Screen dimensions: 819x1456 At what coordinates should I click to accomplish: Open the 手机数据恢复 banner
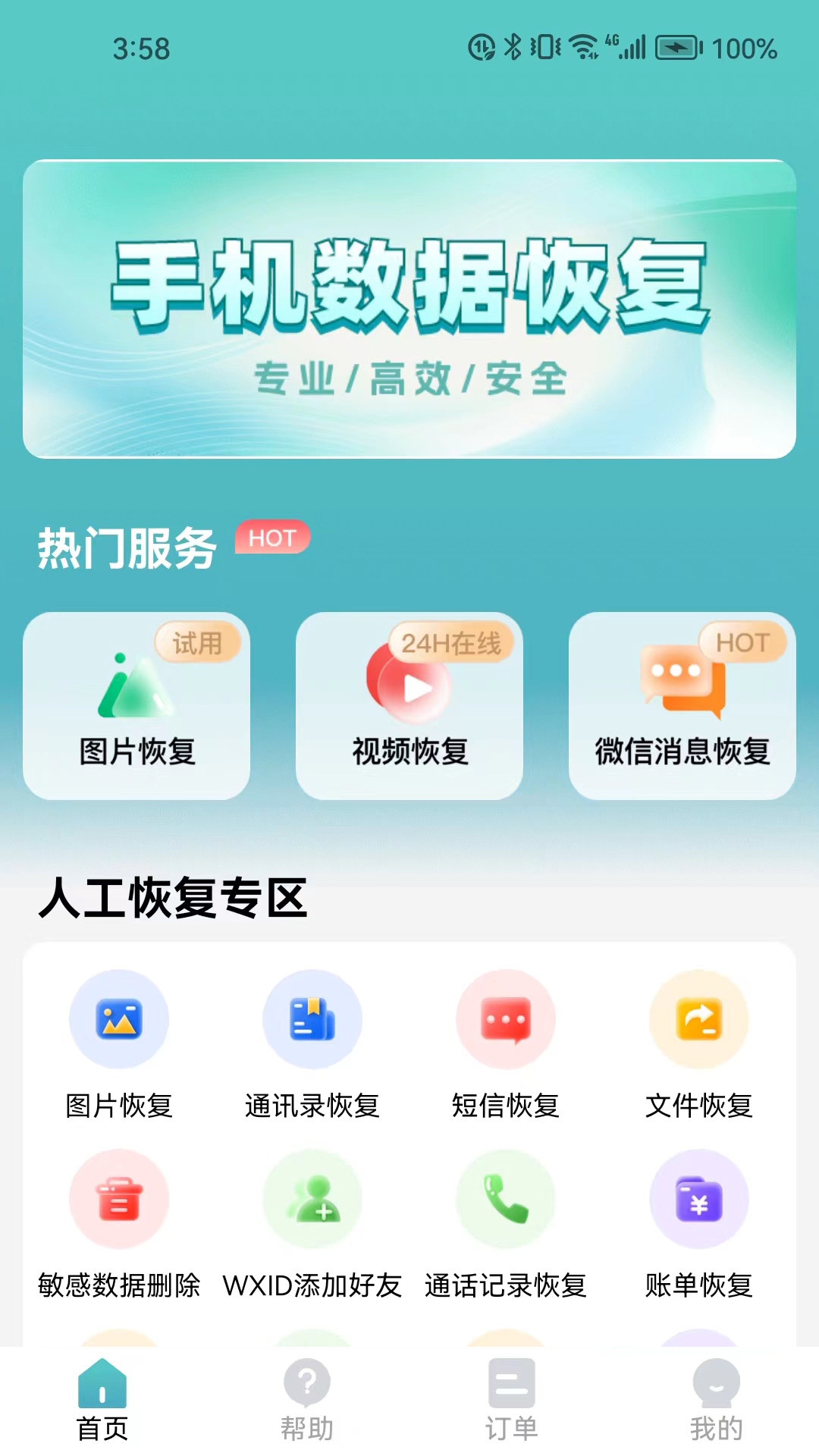[409, 309]
